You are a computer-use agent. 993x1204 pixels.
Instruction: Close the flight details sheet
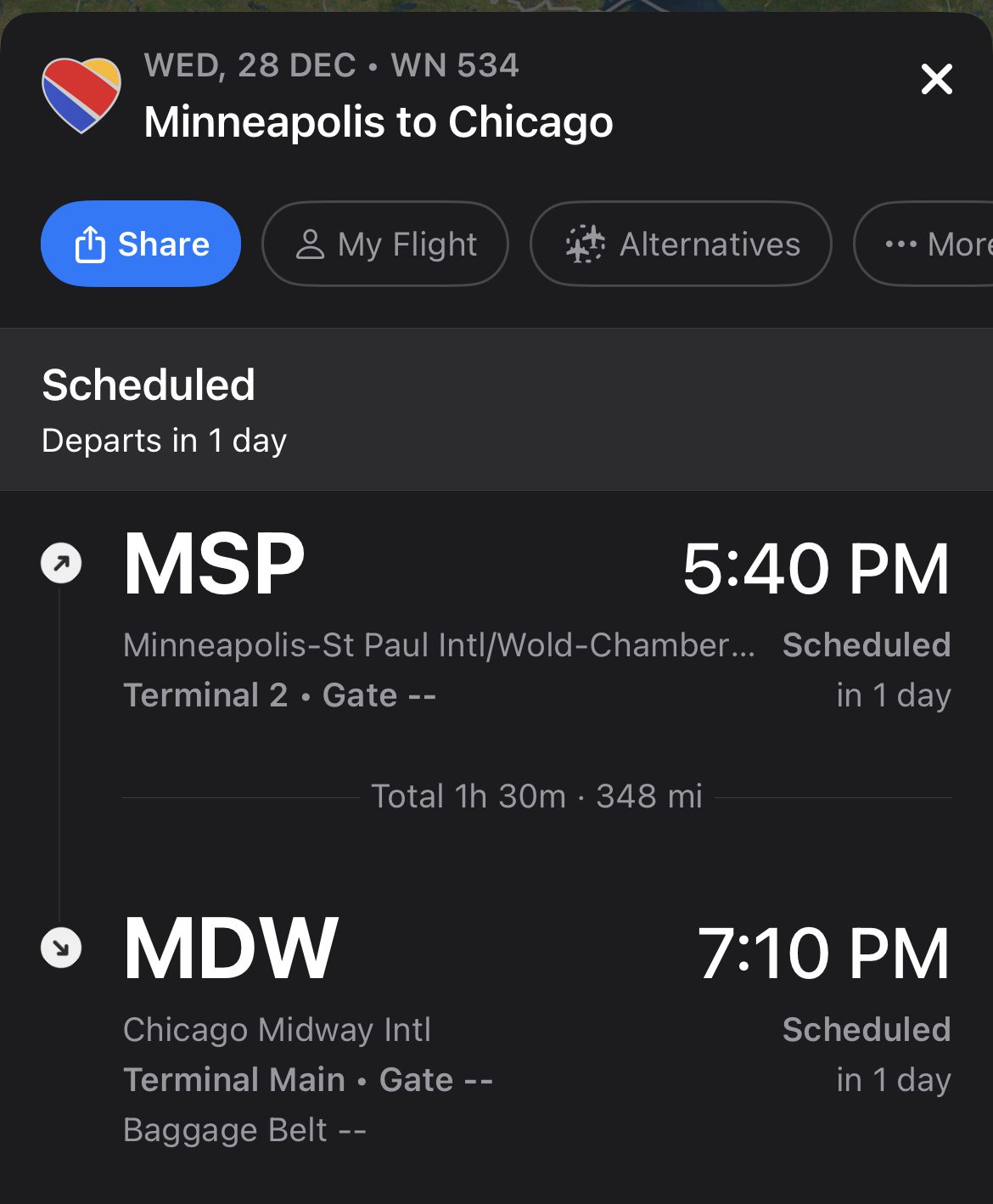(x=936, y=80)
